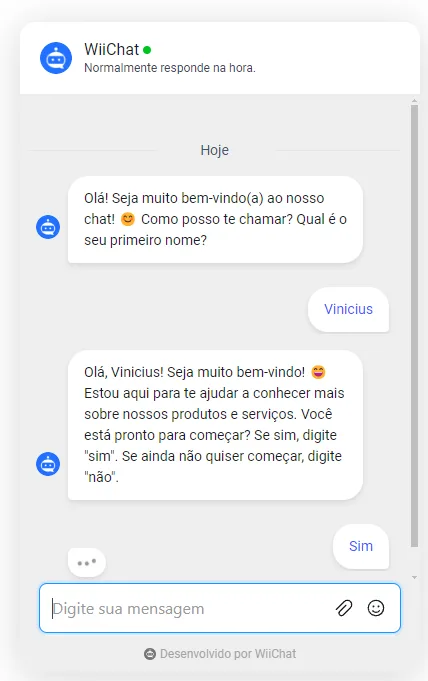Open the emoji picker

coord(376,608)
